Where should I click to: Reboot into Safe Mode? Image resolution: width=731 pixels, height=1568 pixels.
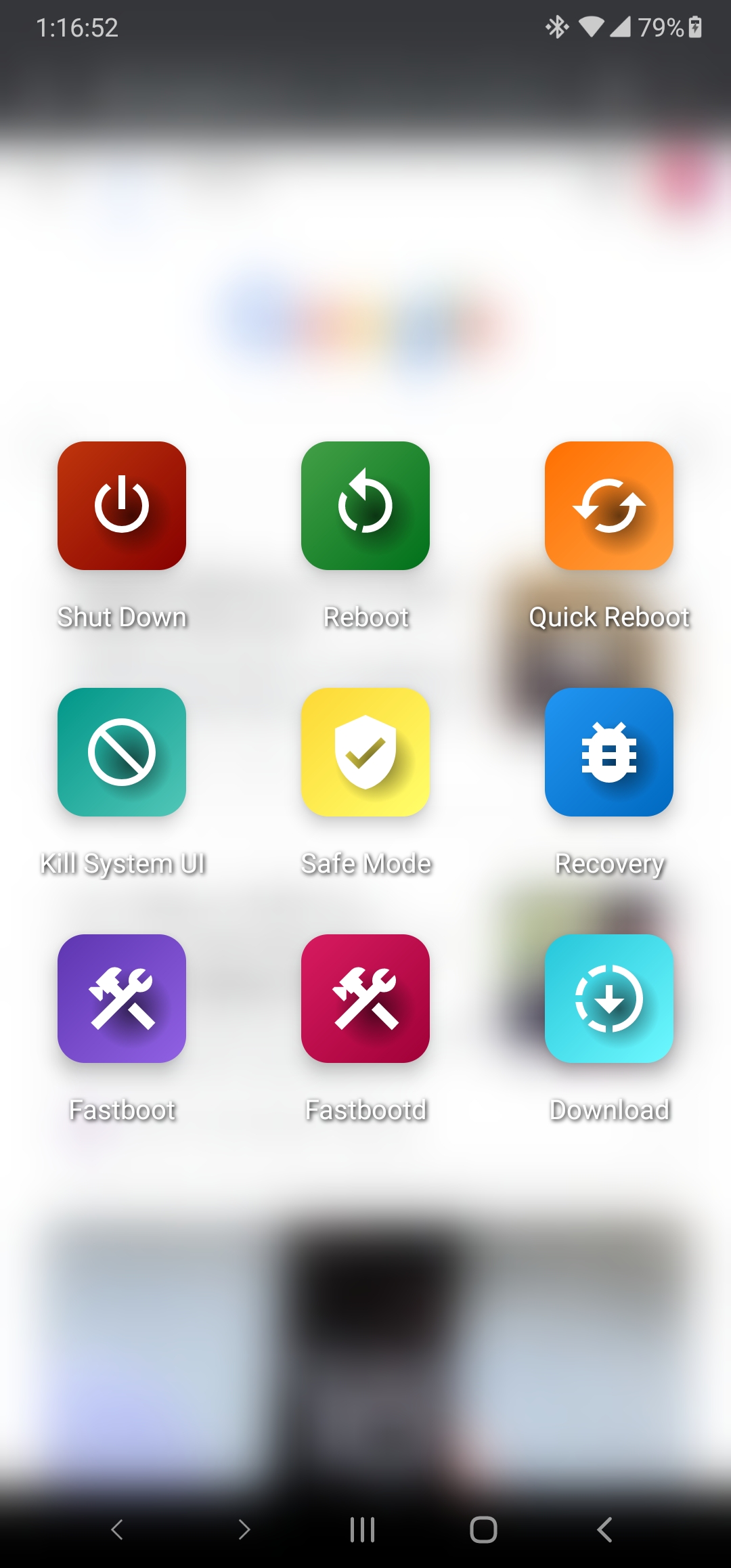[x=365, y=752]
